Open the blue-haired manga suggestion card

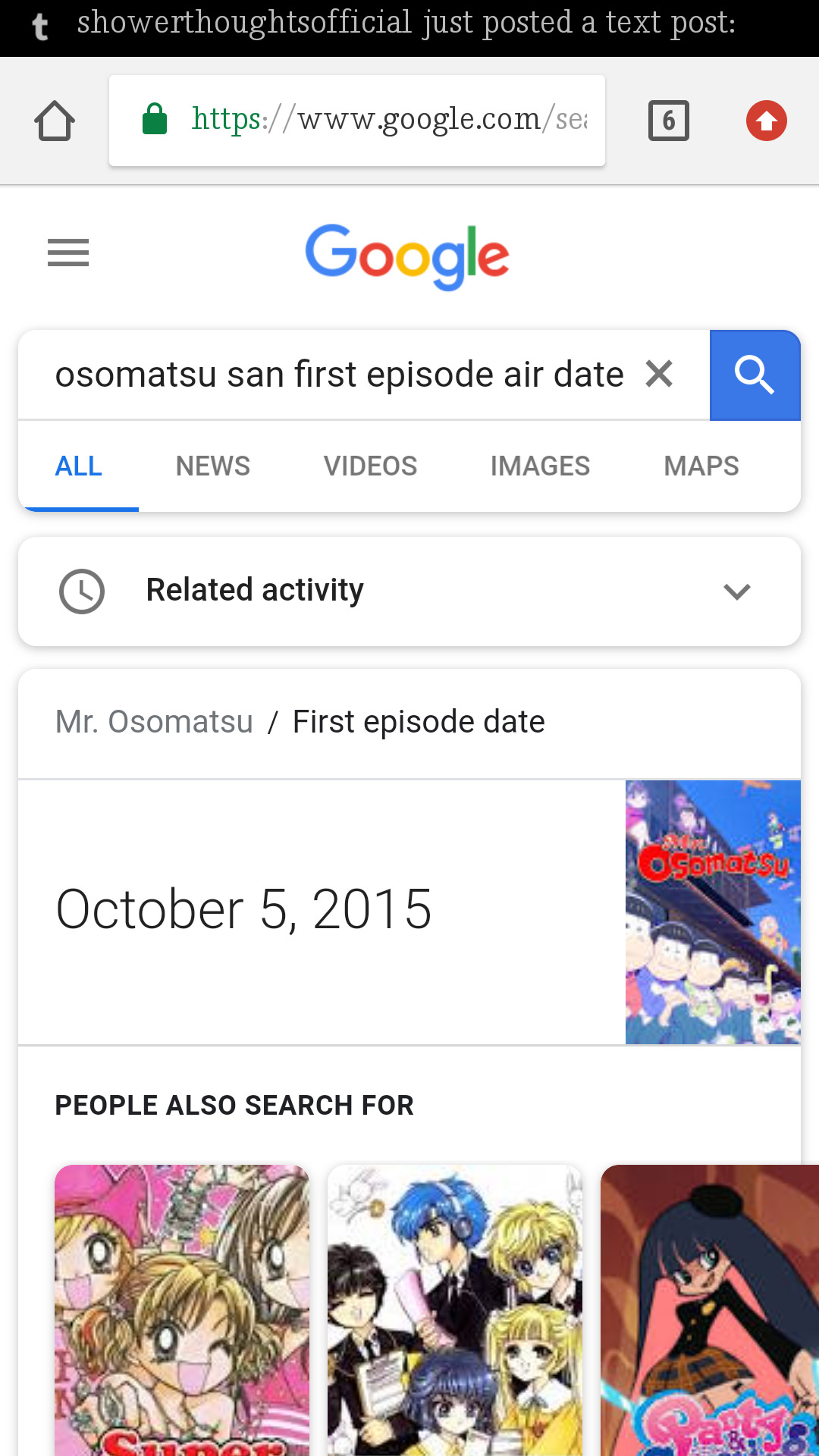click(455, 1310)
